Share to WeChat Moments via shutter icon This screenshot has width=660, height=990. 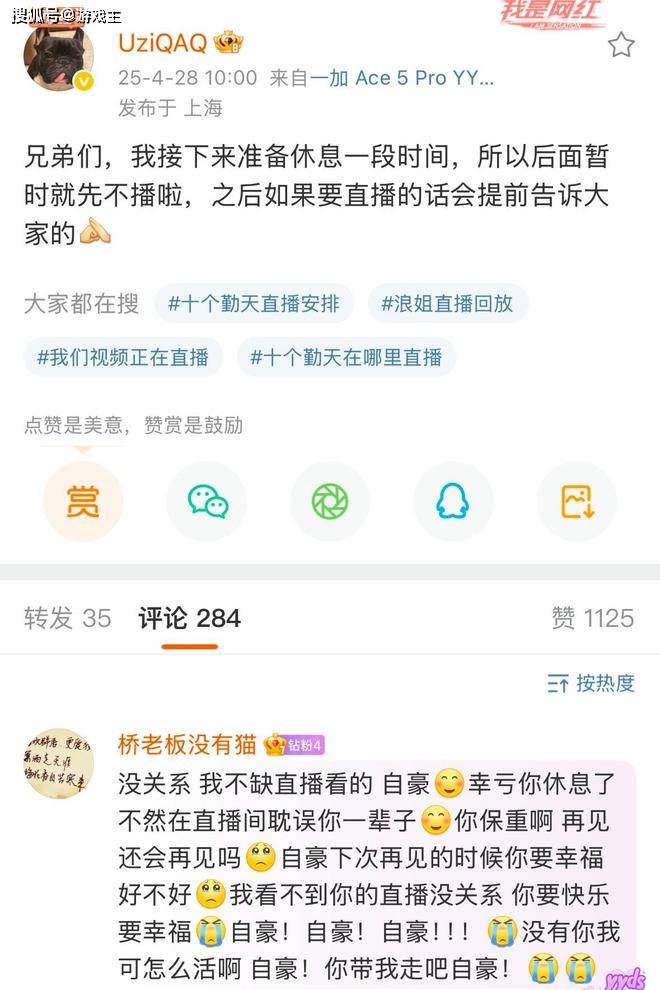pyautogui.click(x=330, y=502)
